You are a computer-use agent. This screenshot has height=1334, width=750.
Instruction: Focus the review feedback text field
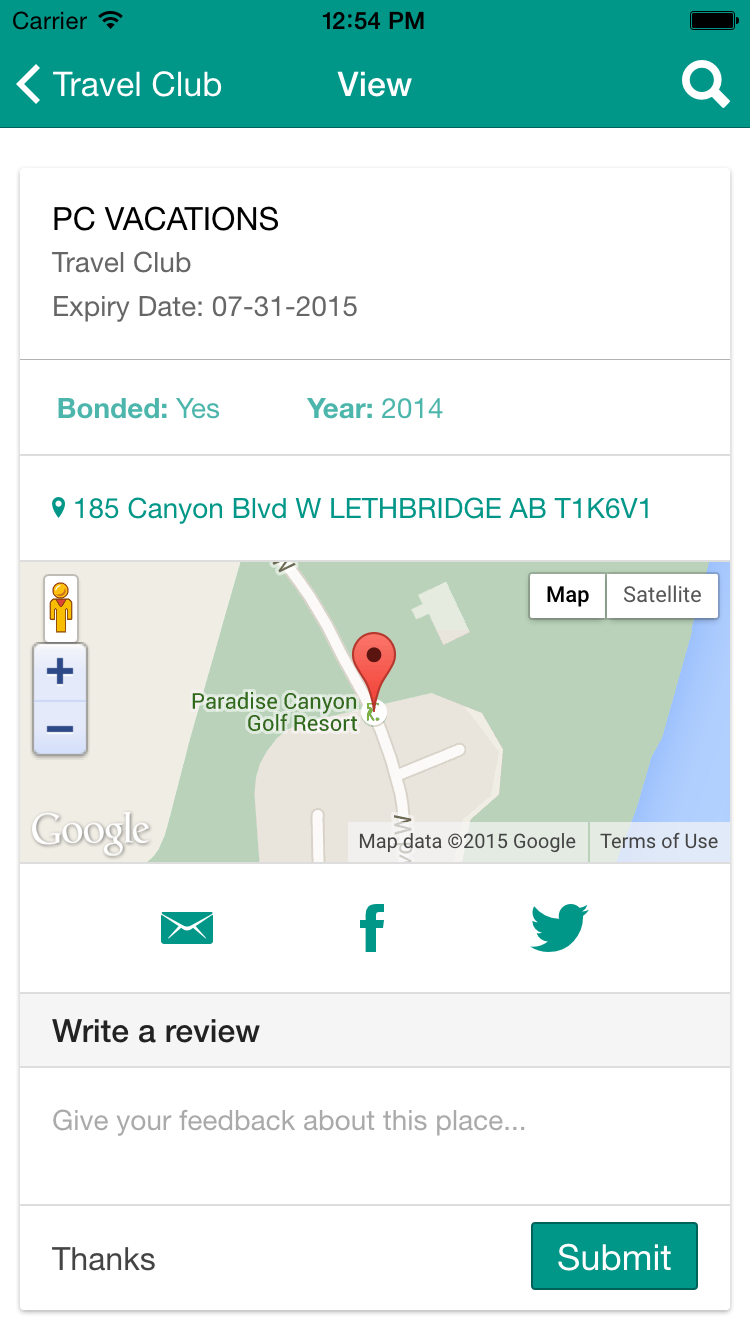click(x=375, y=1136)
